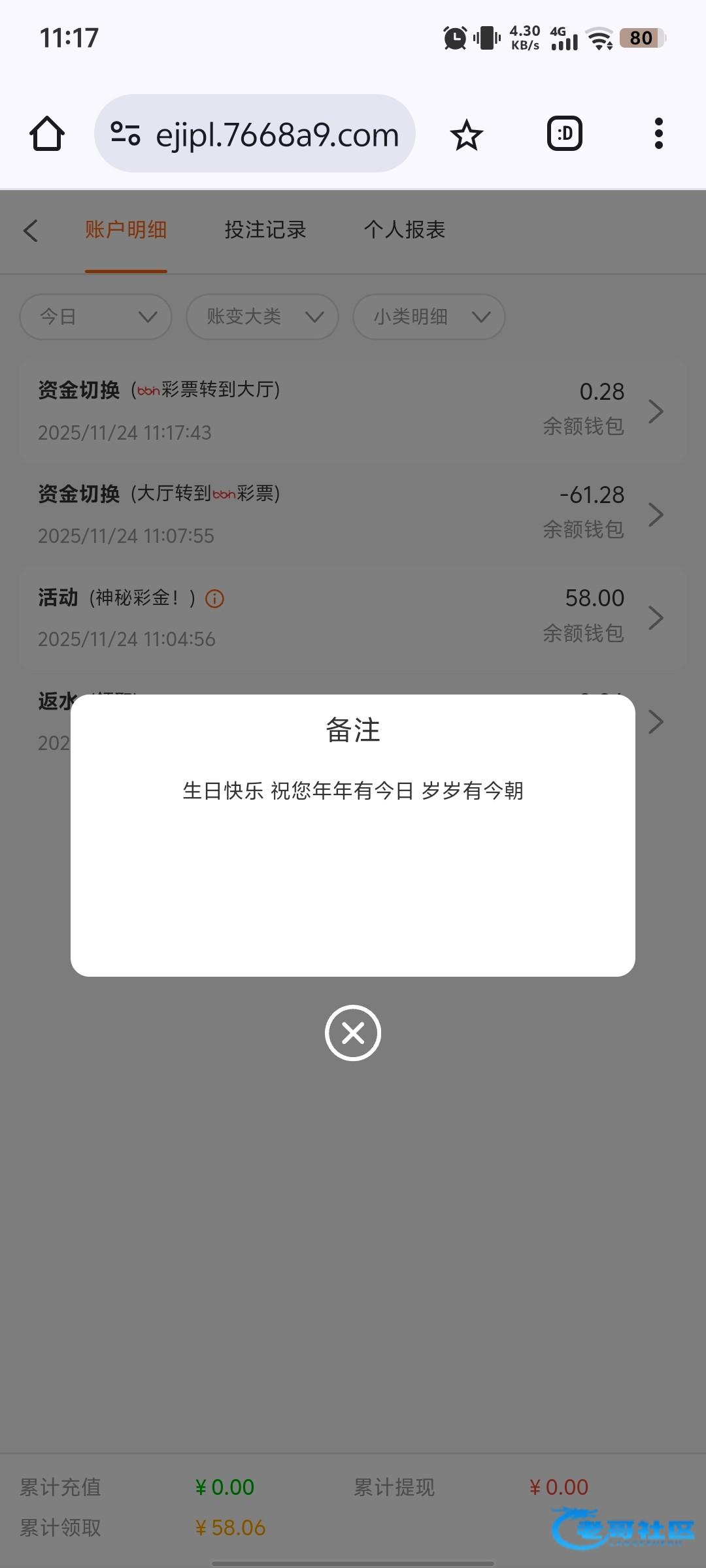Bookmark this page with the star
706x1568 pixels.
click(x=466, y=135)
